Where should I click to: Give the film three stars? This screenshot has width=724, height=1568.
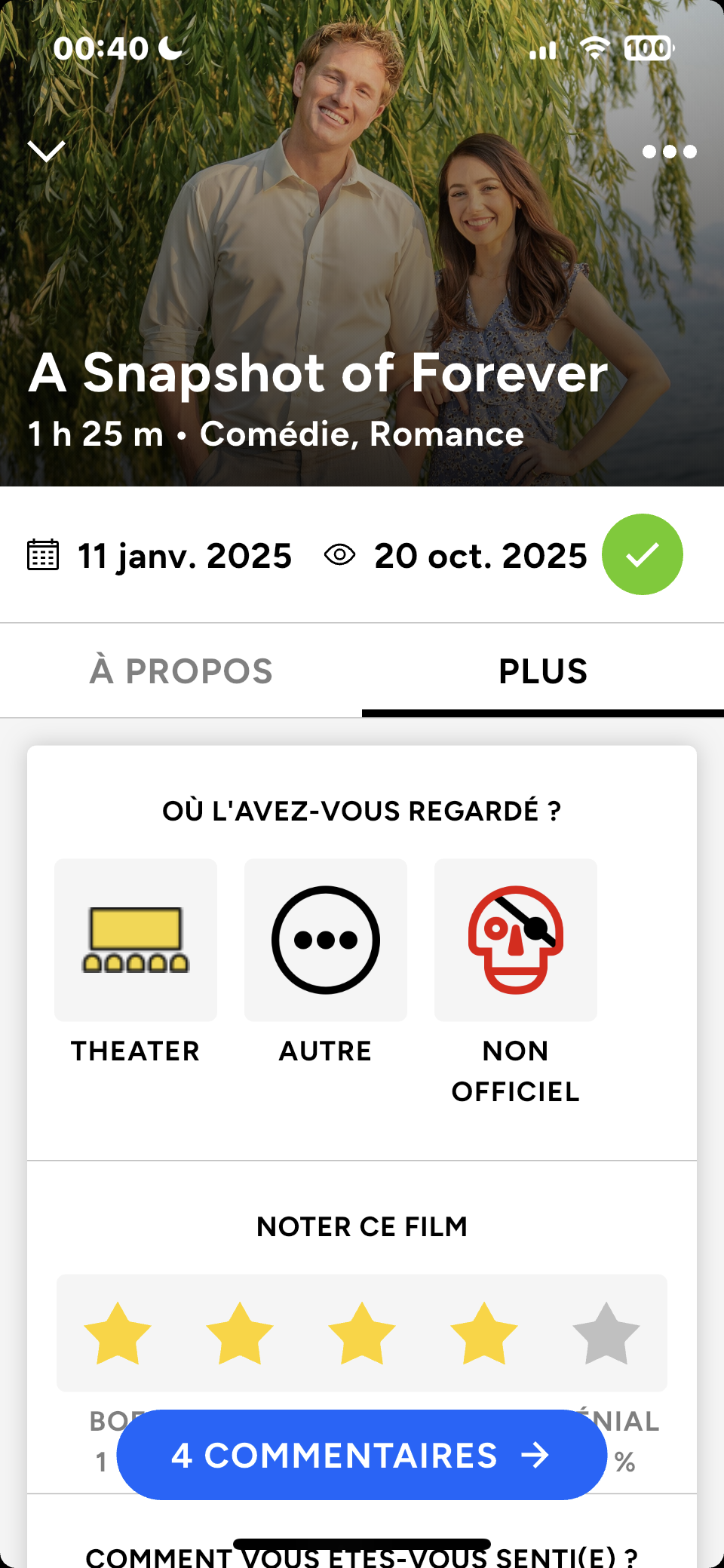coord(362,1333)
